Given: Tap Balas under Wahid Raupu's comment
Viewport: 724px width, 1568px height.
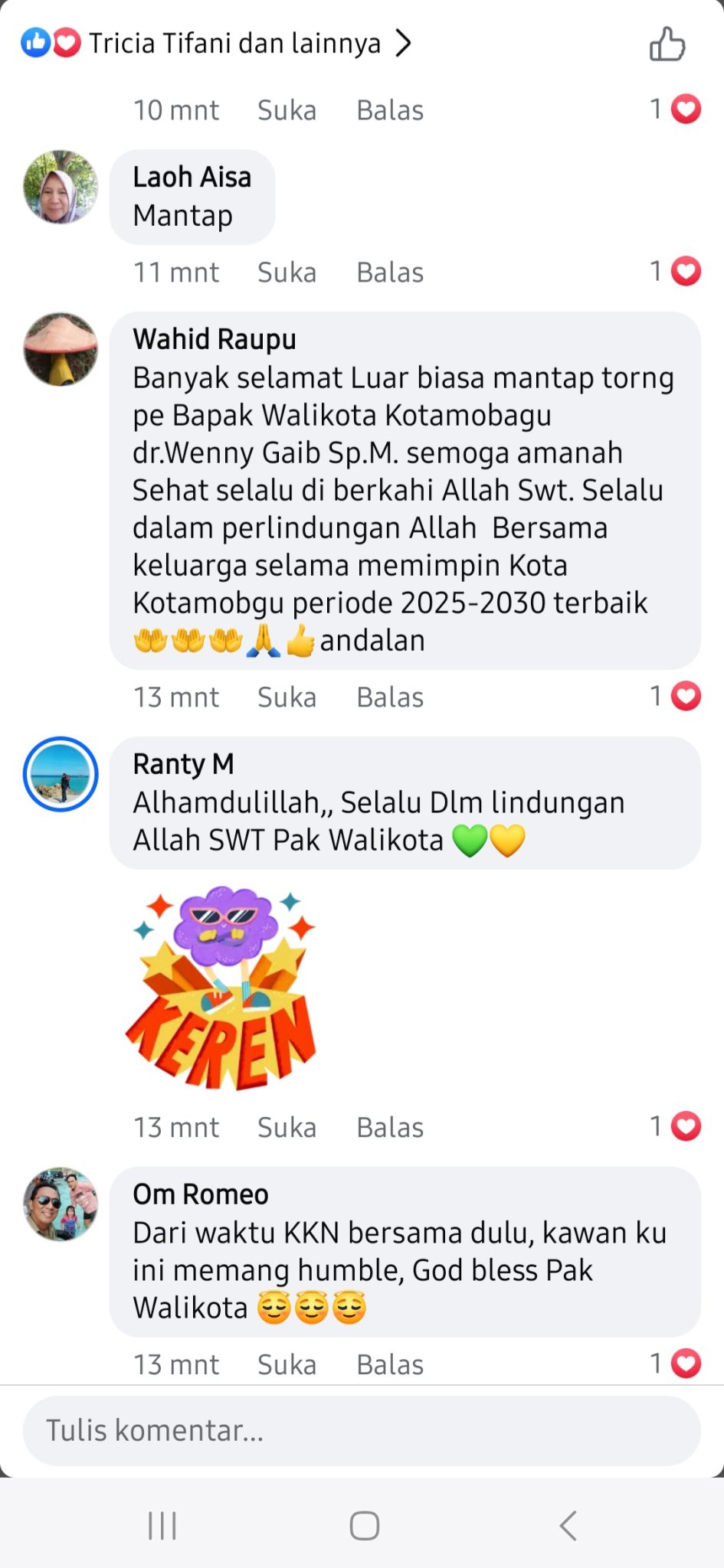Looking at the screenshot, I should (x=390, y=697).
